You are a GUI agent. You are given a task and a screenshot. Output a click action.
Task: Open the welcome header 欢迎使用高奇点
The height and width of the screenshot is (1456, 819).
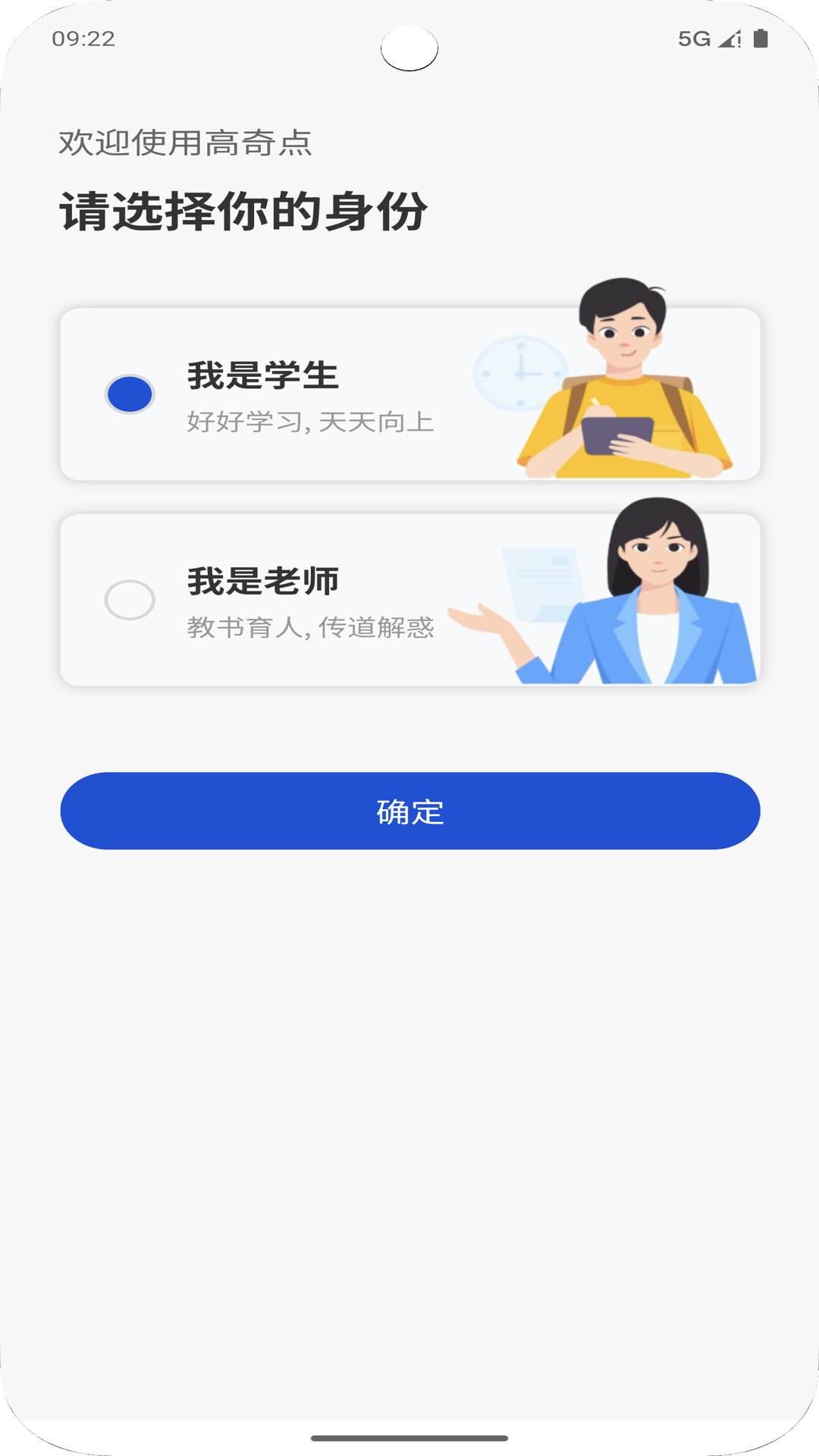186,140
